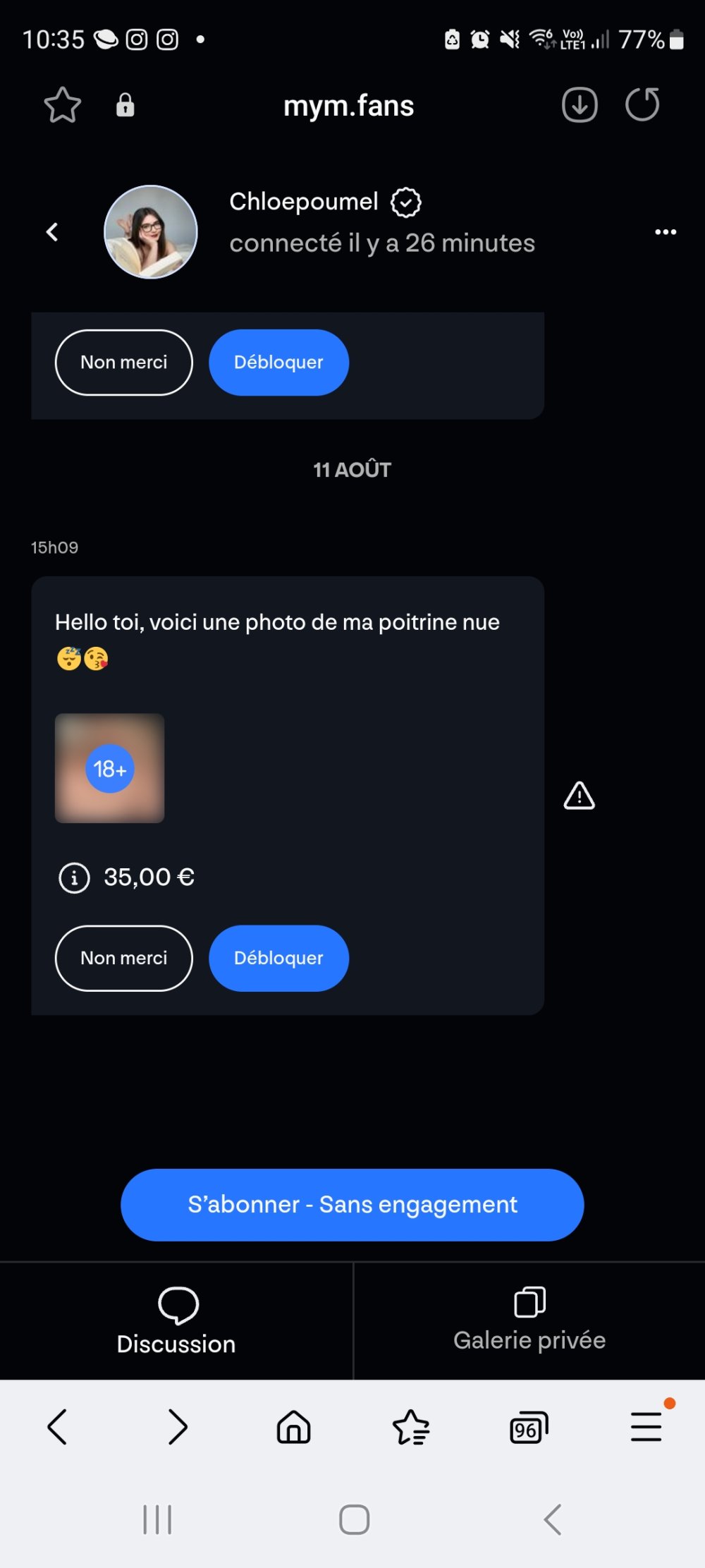Reload the mym.fans page
The height and width of the screenshot is (1568, 705).
tap(642, 105)
